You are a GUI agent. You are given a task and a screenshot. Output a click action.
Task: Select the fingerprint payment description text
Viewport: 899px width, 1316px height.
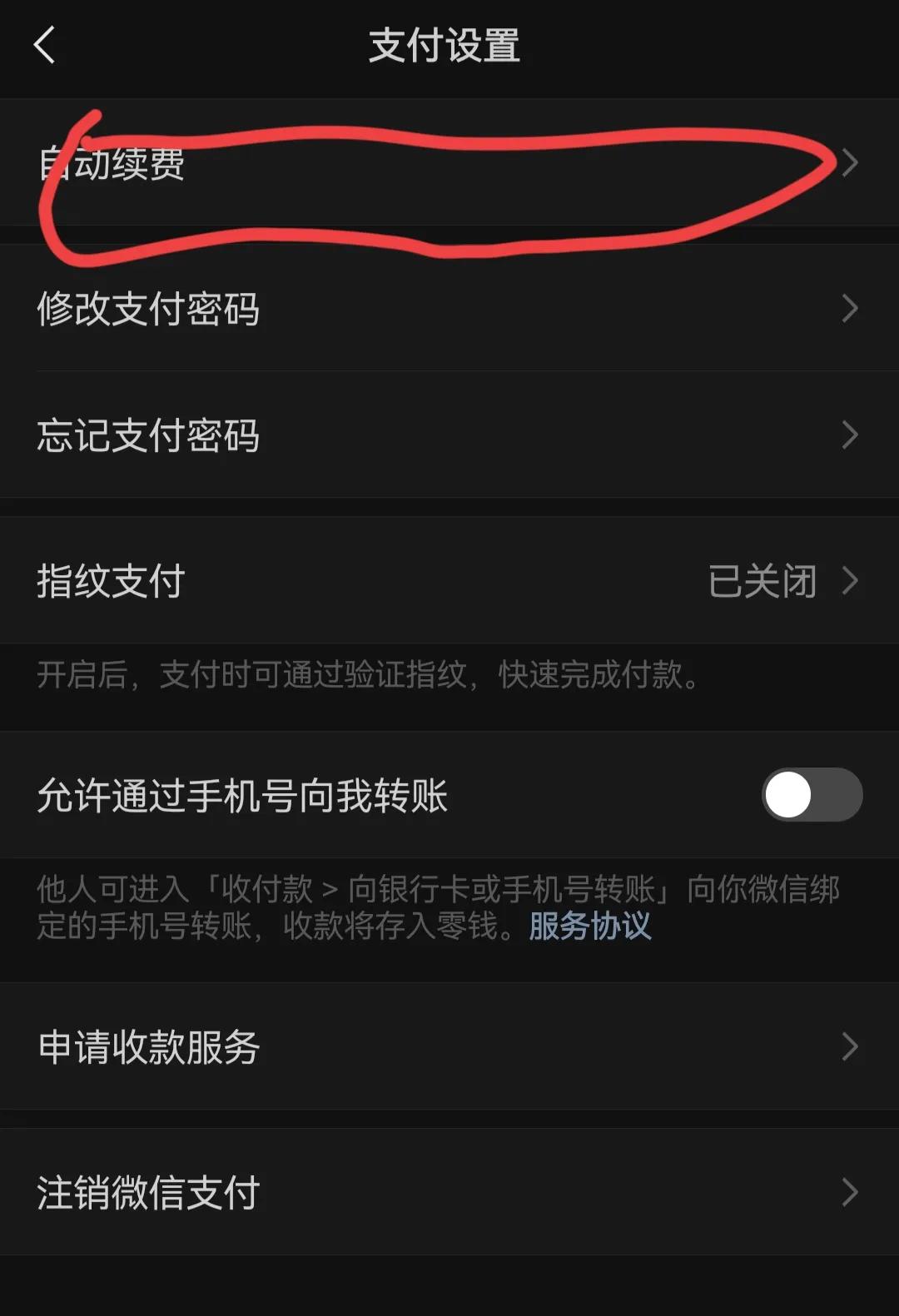pos(366,678)
